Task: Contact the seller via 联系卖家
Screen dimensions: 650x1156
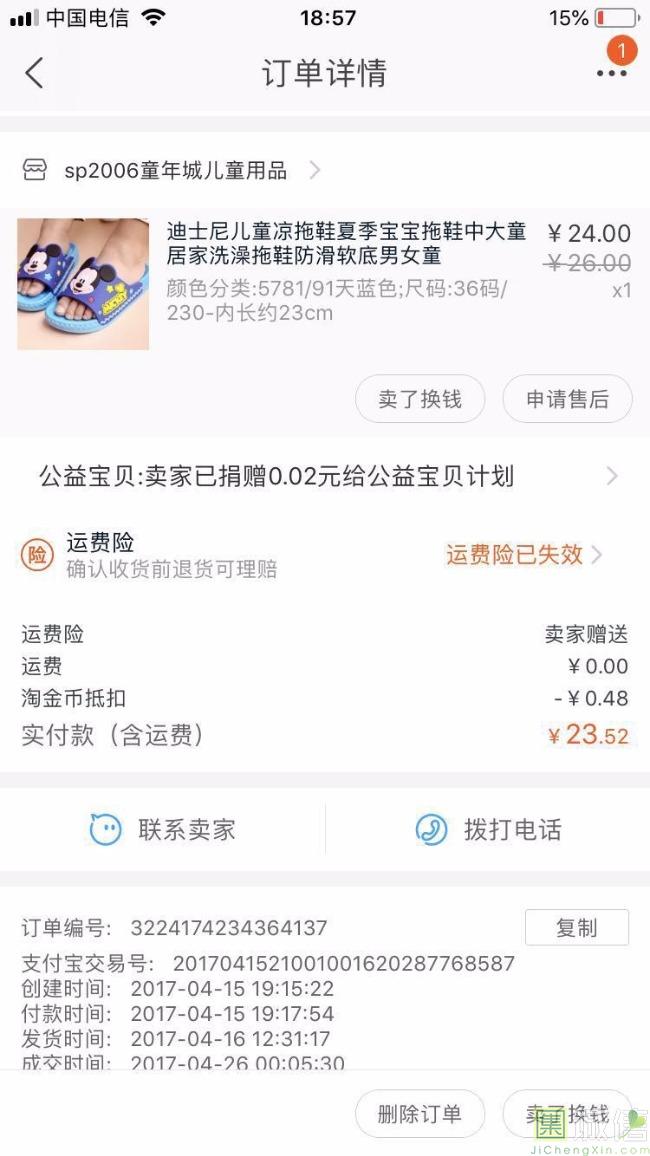Action: (x=163, y=829)
